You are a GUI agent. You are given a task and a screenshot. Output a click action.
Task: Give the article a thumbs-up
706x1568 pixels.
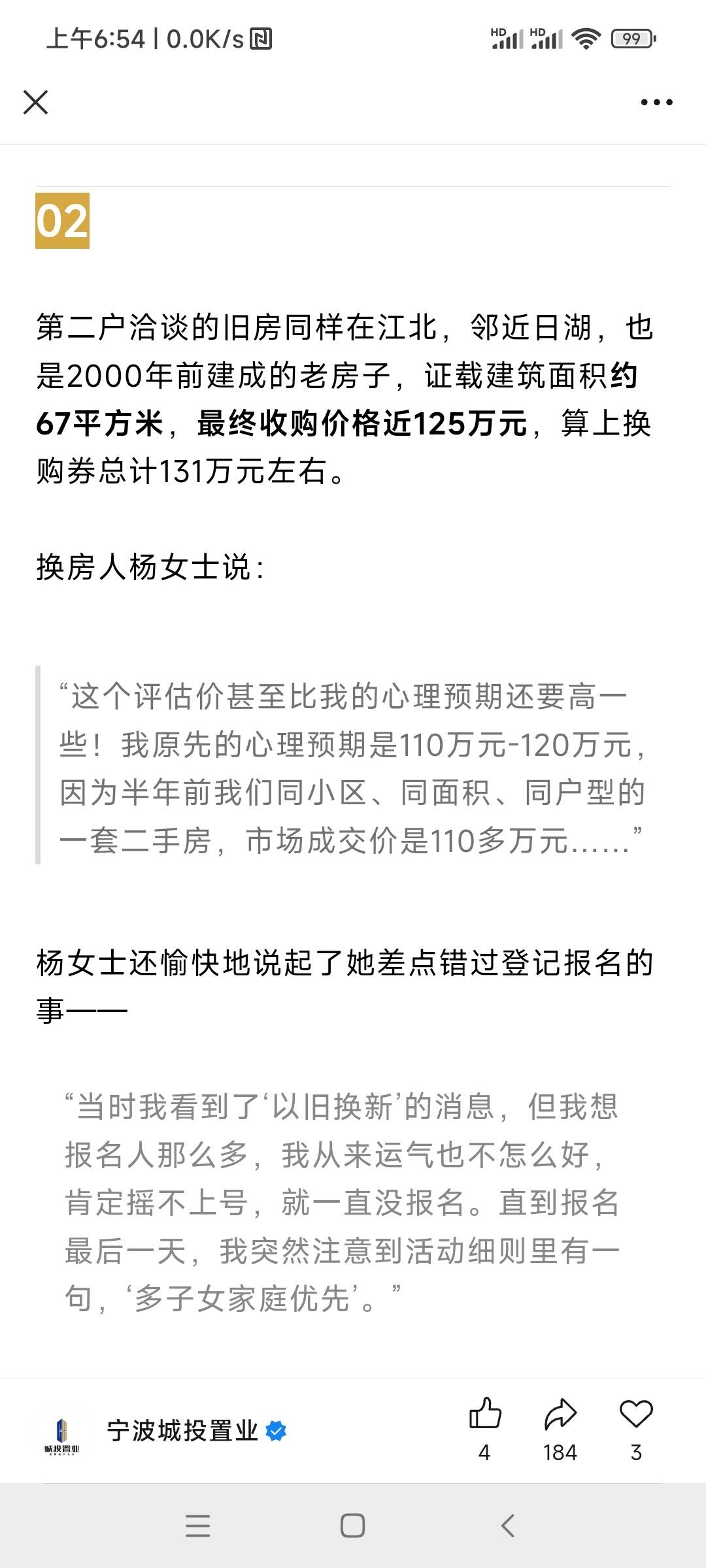click(x=485, y=1415)
